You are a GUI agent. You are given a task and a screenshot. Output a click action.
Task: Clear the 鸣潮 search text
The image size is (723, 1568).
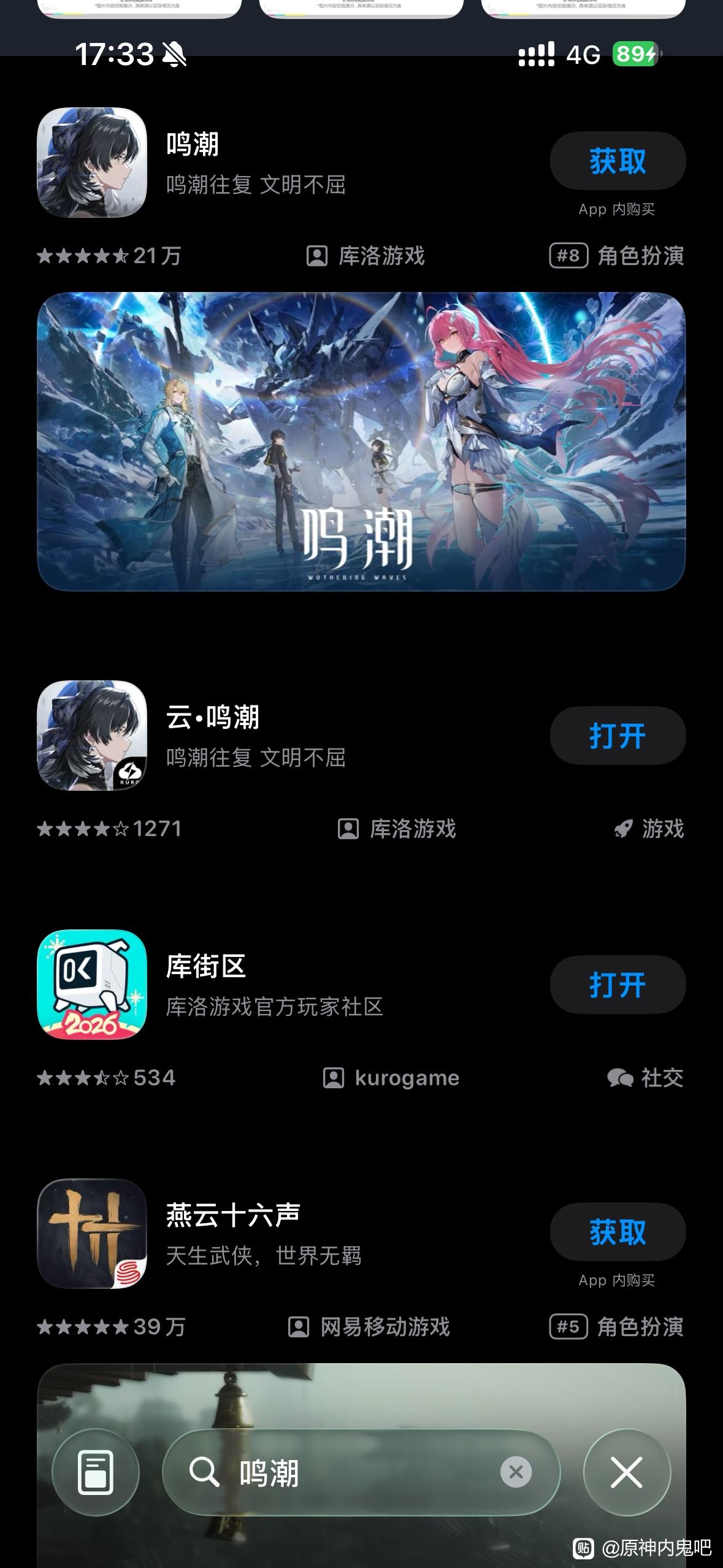point(516,1472)
